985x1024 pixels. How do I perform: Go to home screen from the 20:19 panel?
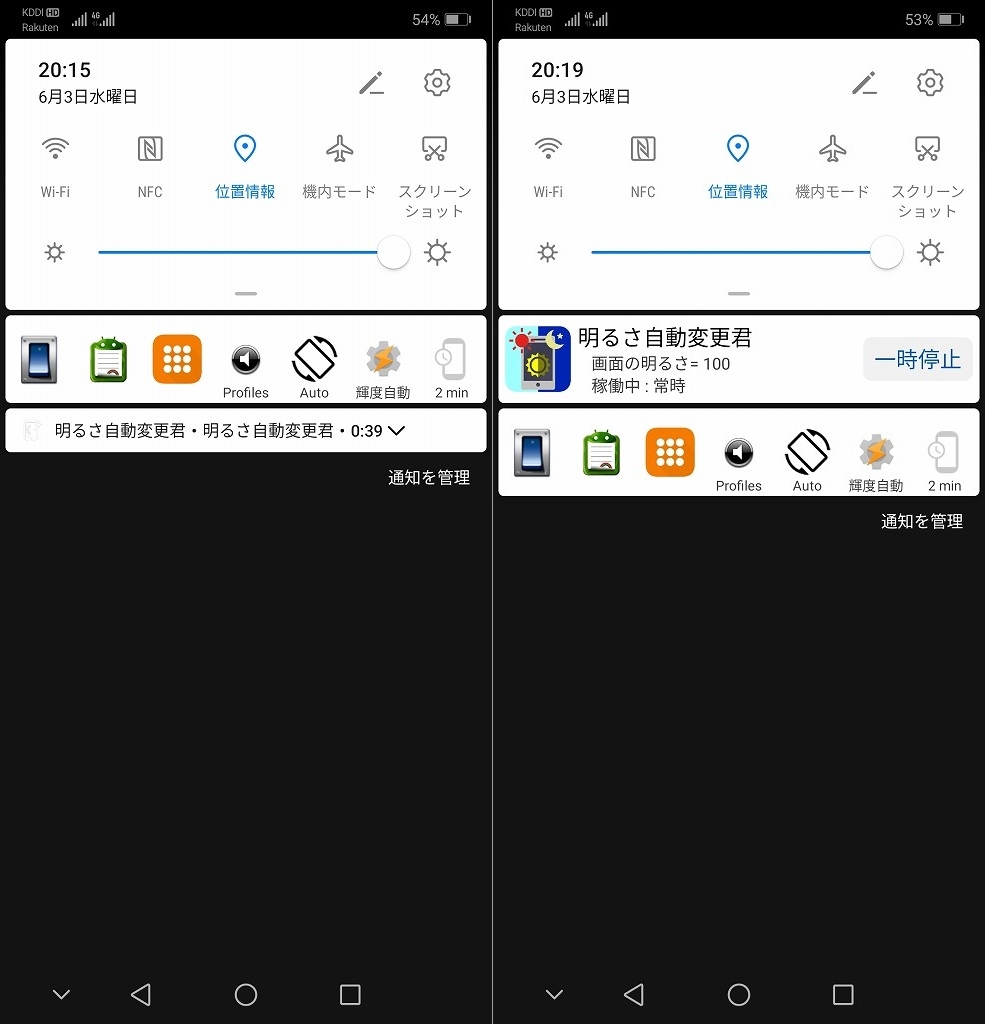click(739, 994)
